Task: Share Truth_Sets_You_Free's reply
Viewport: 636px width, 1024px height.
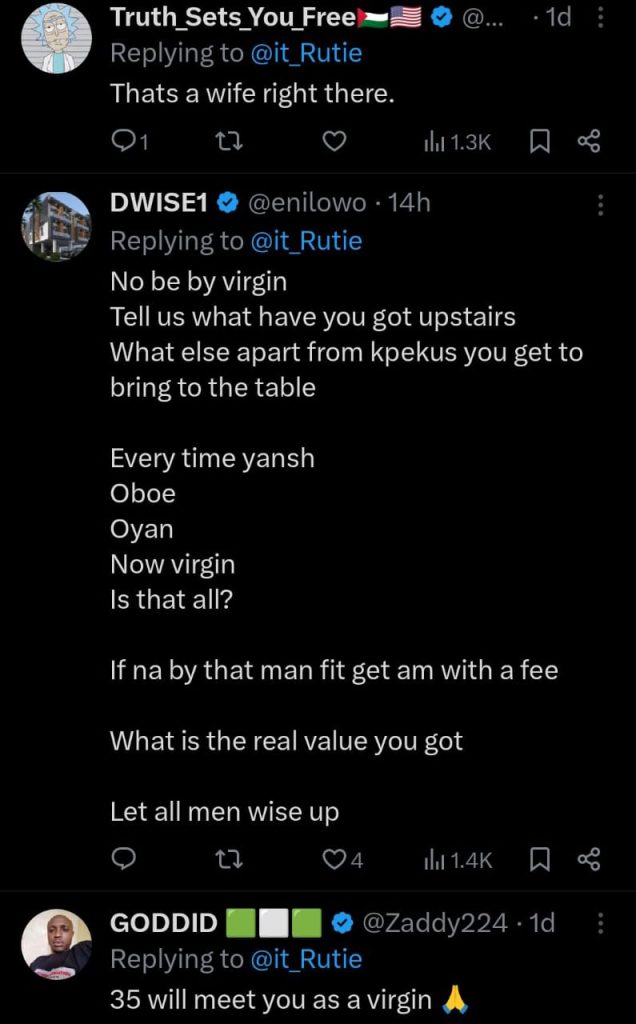Action: [x=588, y=141]
